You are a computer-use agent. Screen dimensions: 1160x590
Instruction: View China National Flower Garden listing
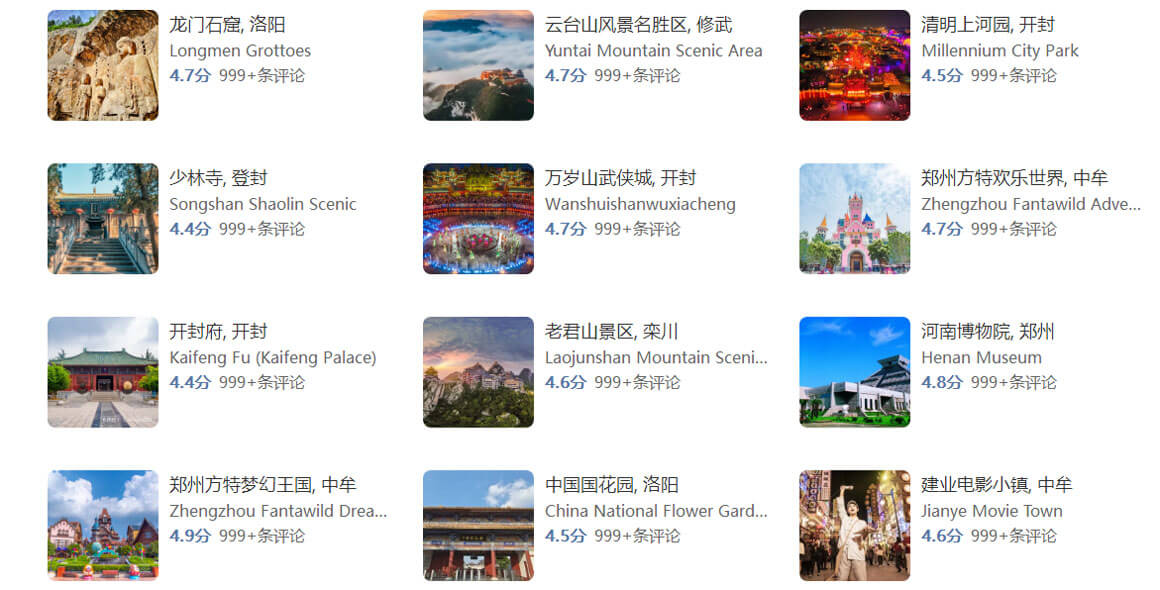[656, 511]
